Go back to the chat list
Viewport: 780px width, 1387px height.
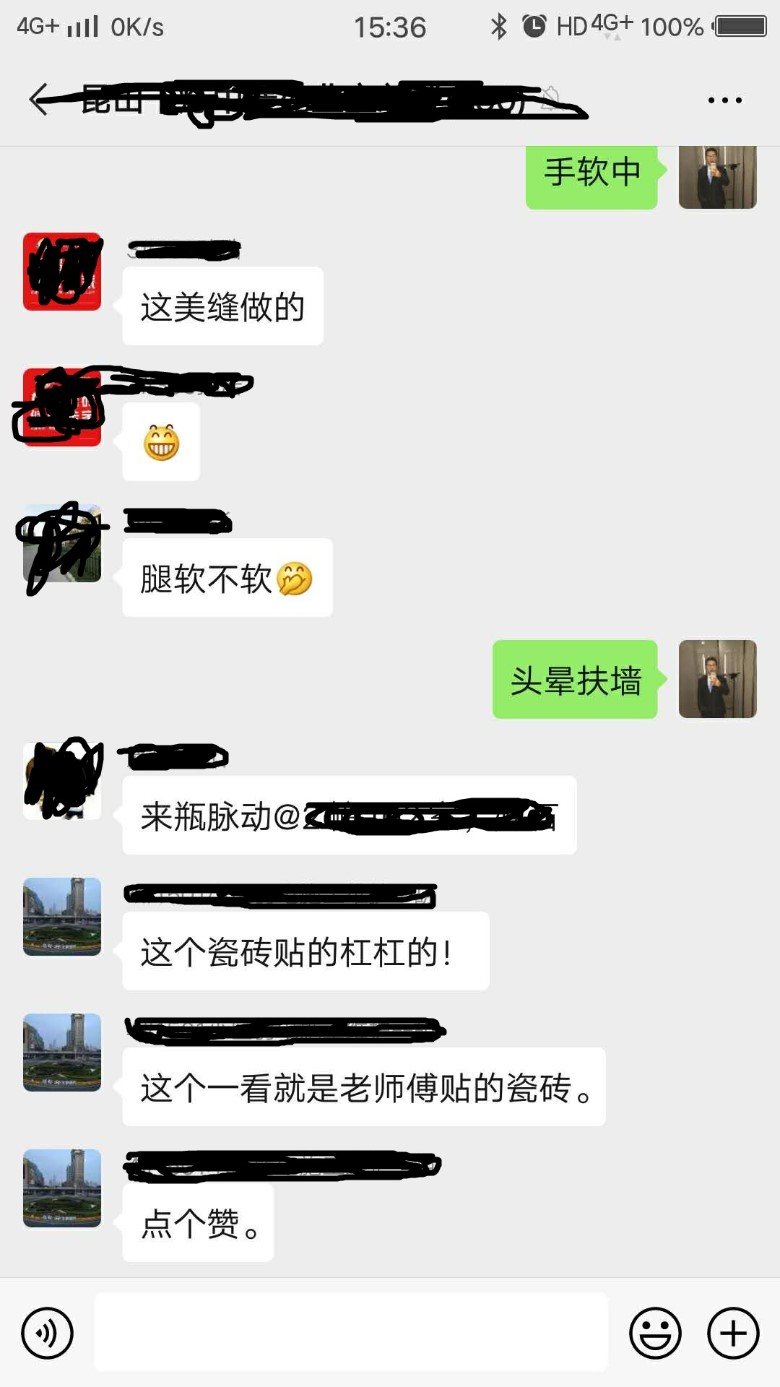point(40,100)
